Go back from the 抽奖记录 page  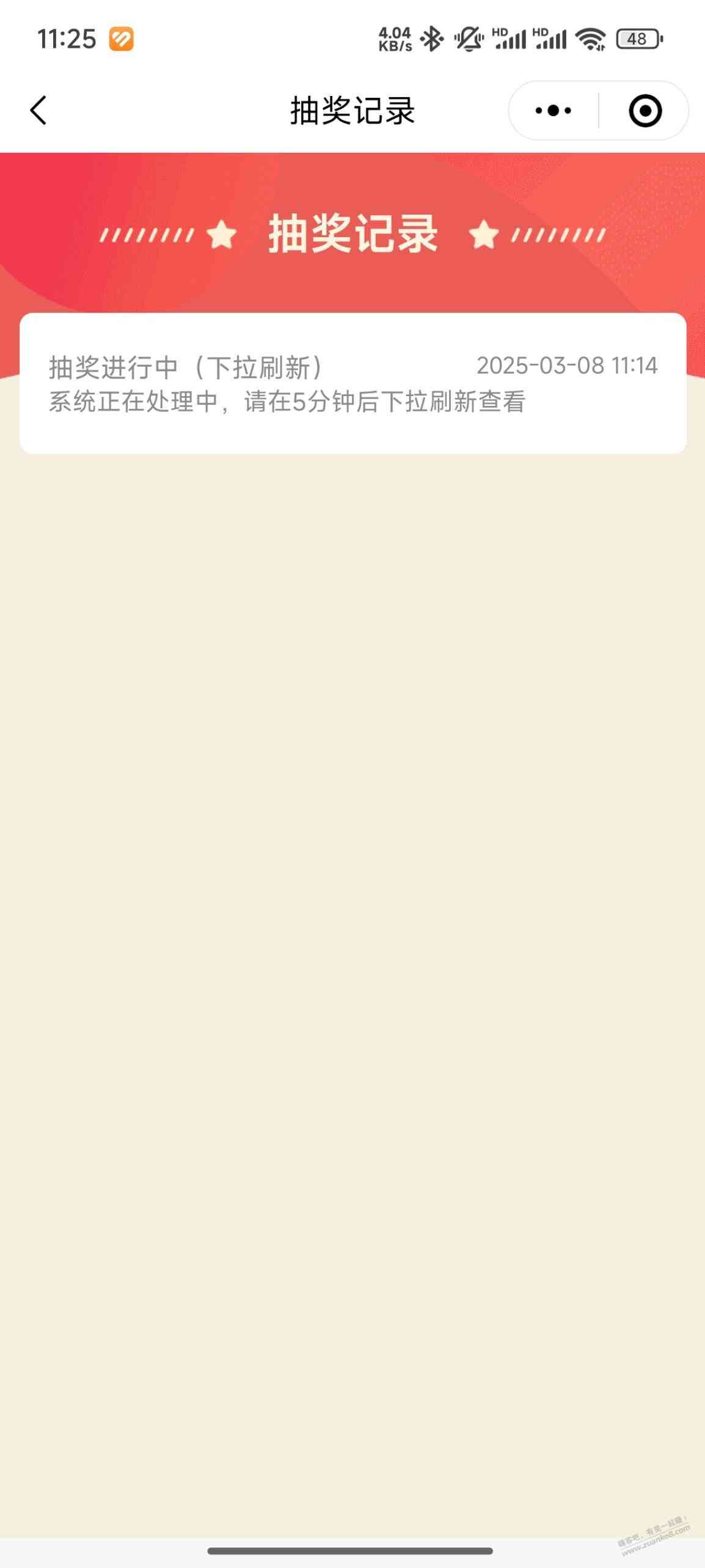pos(38,111)
